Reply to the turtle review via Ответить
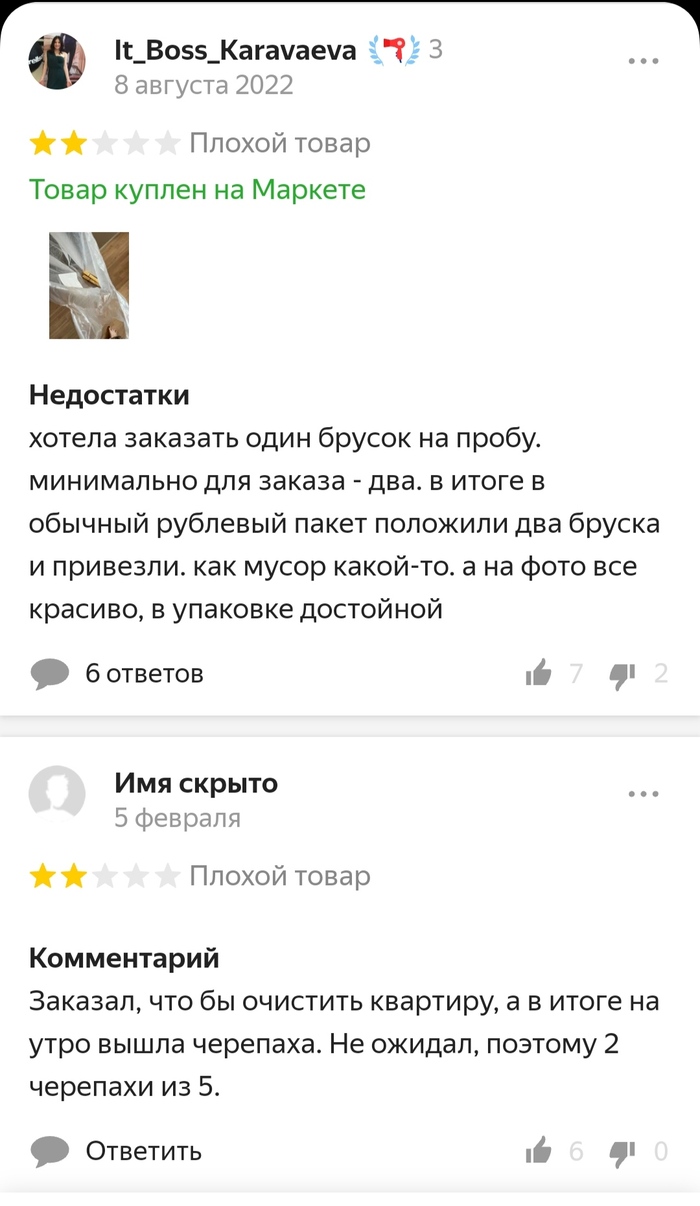The width and height of the screenshot is (700, 1206). point(117,1151)
